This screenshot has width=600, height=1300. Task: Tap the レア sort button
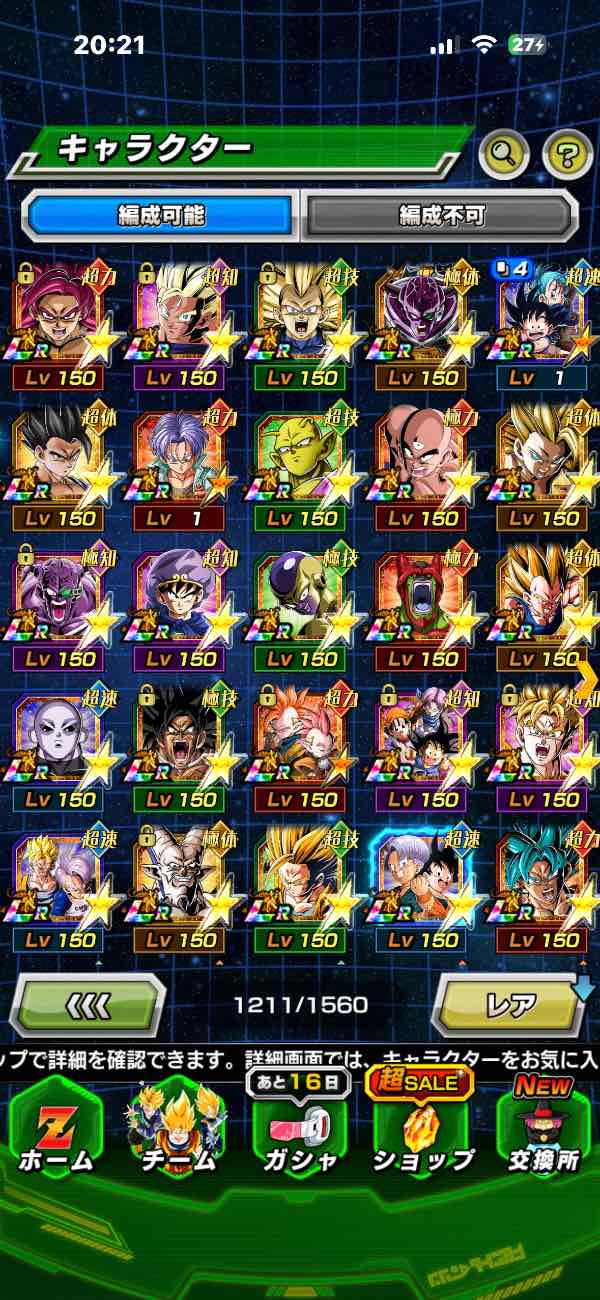(510, 1003)
